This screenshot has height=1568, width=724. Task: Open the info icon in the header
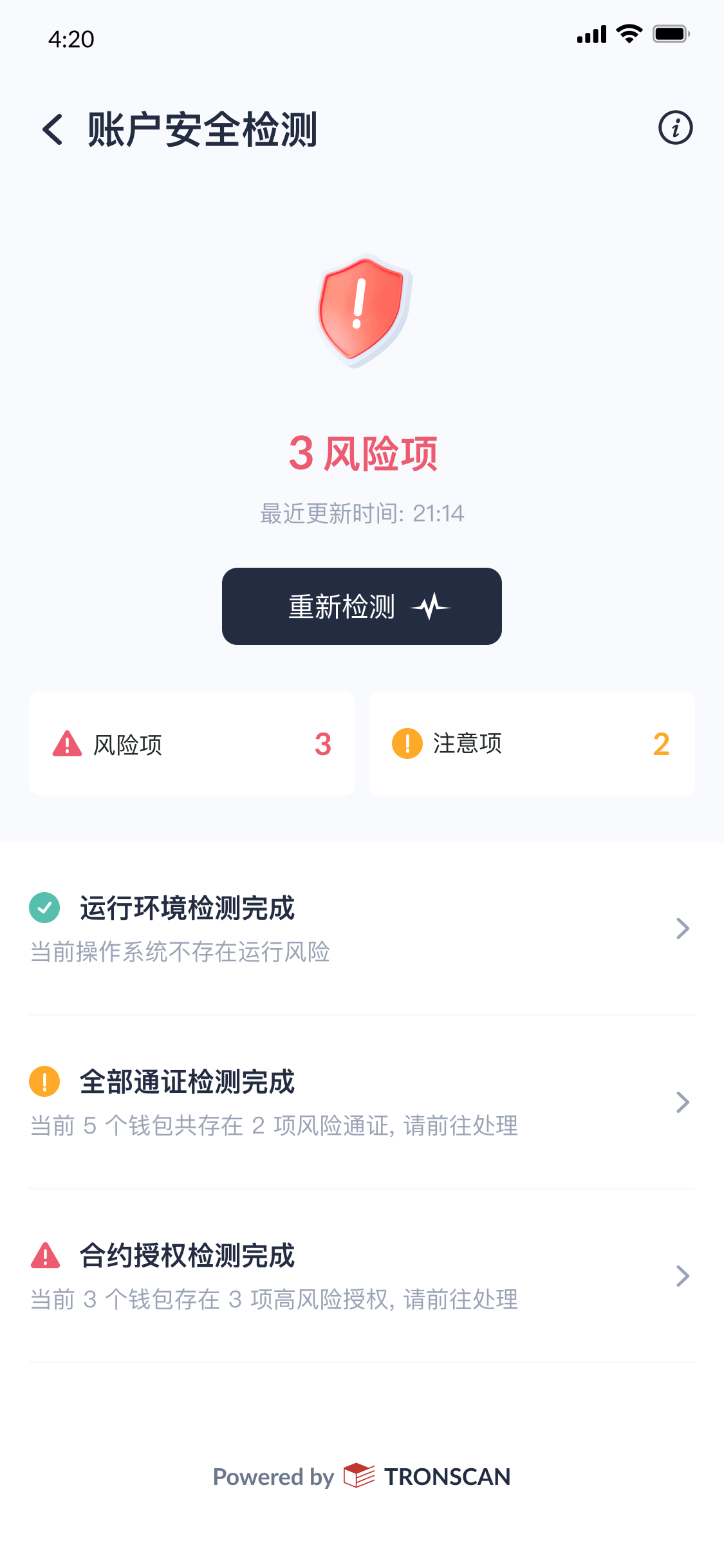675,127
